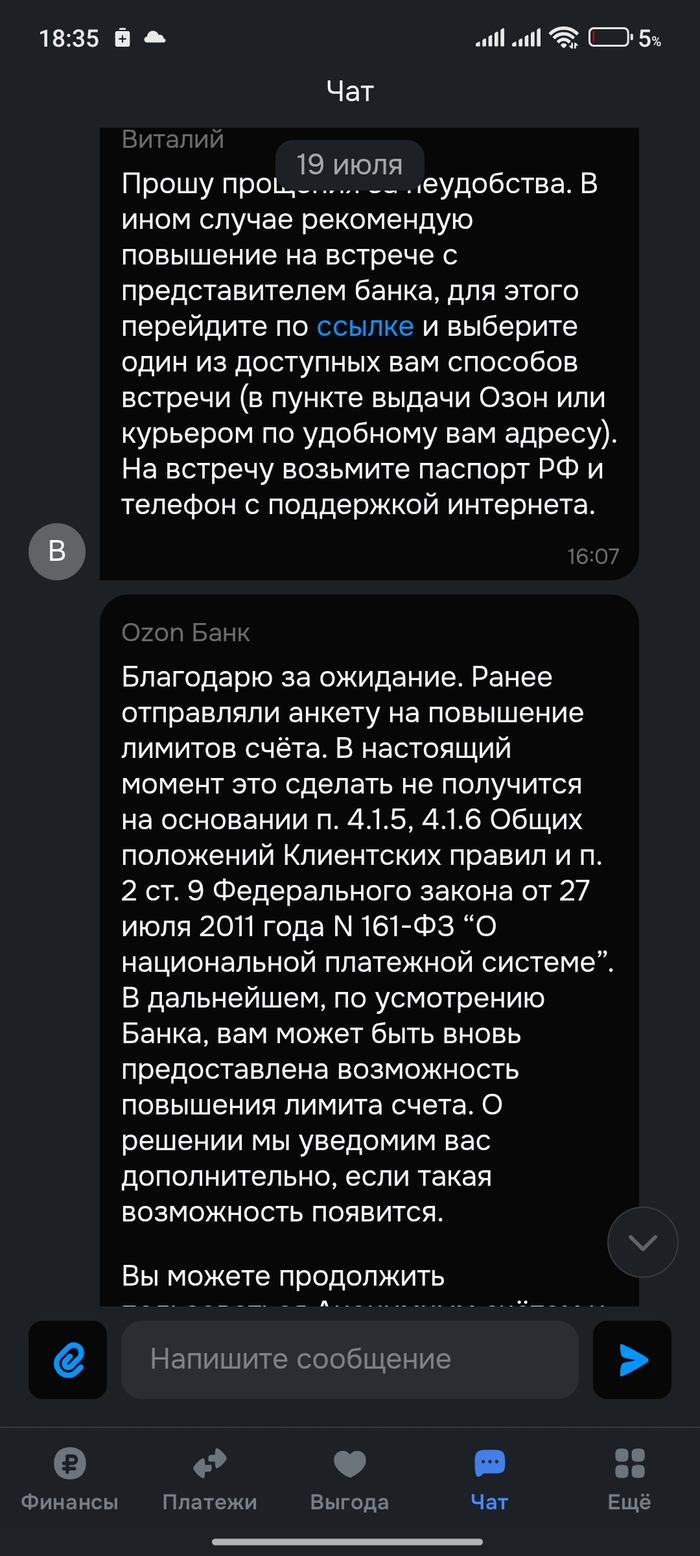Open the attach file paperclip icon
This screenshot has height=1556, width=700.
(x=68, y=1360)
